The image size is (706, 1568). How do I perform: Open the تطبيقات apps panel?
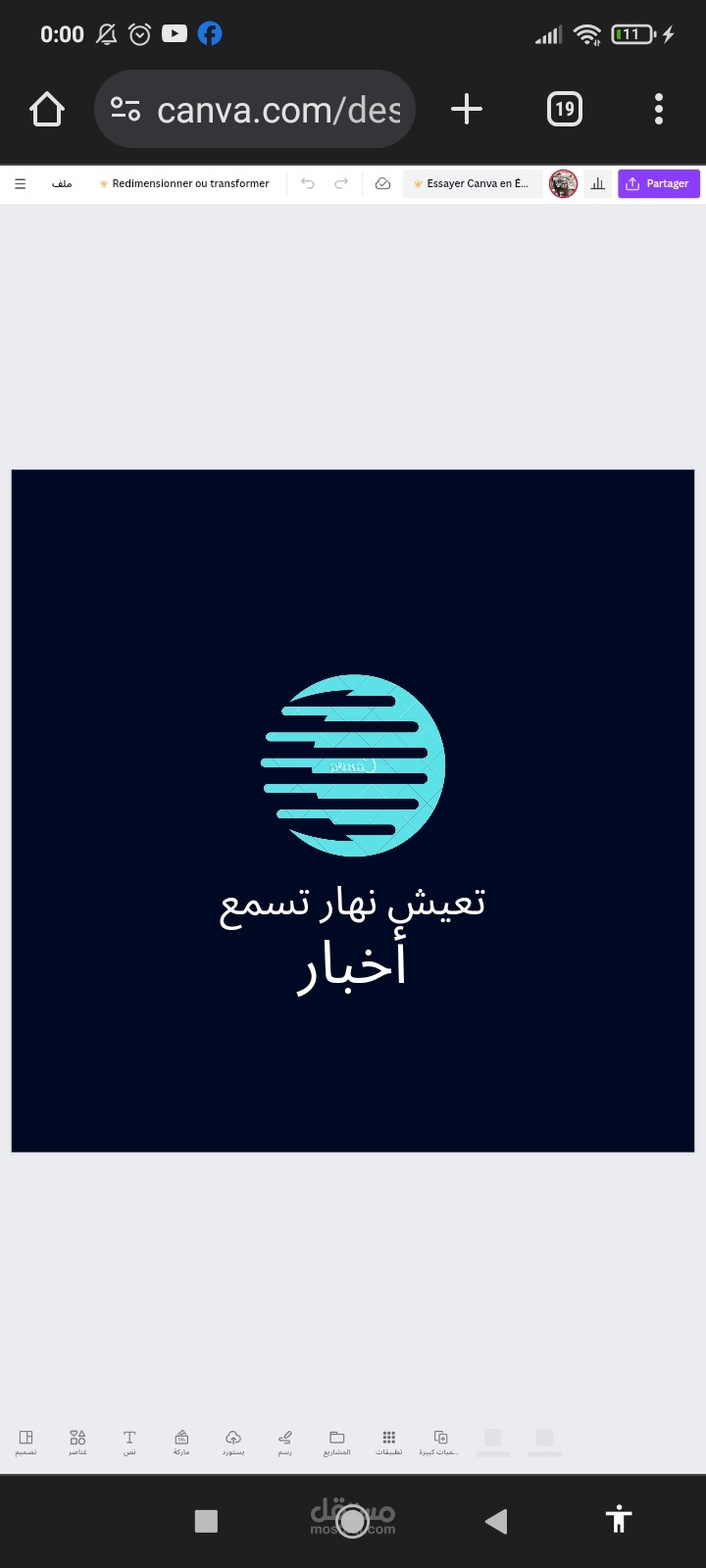389,1442
